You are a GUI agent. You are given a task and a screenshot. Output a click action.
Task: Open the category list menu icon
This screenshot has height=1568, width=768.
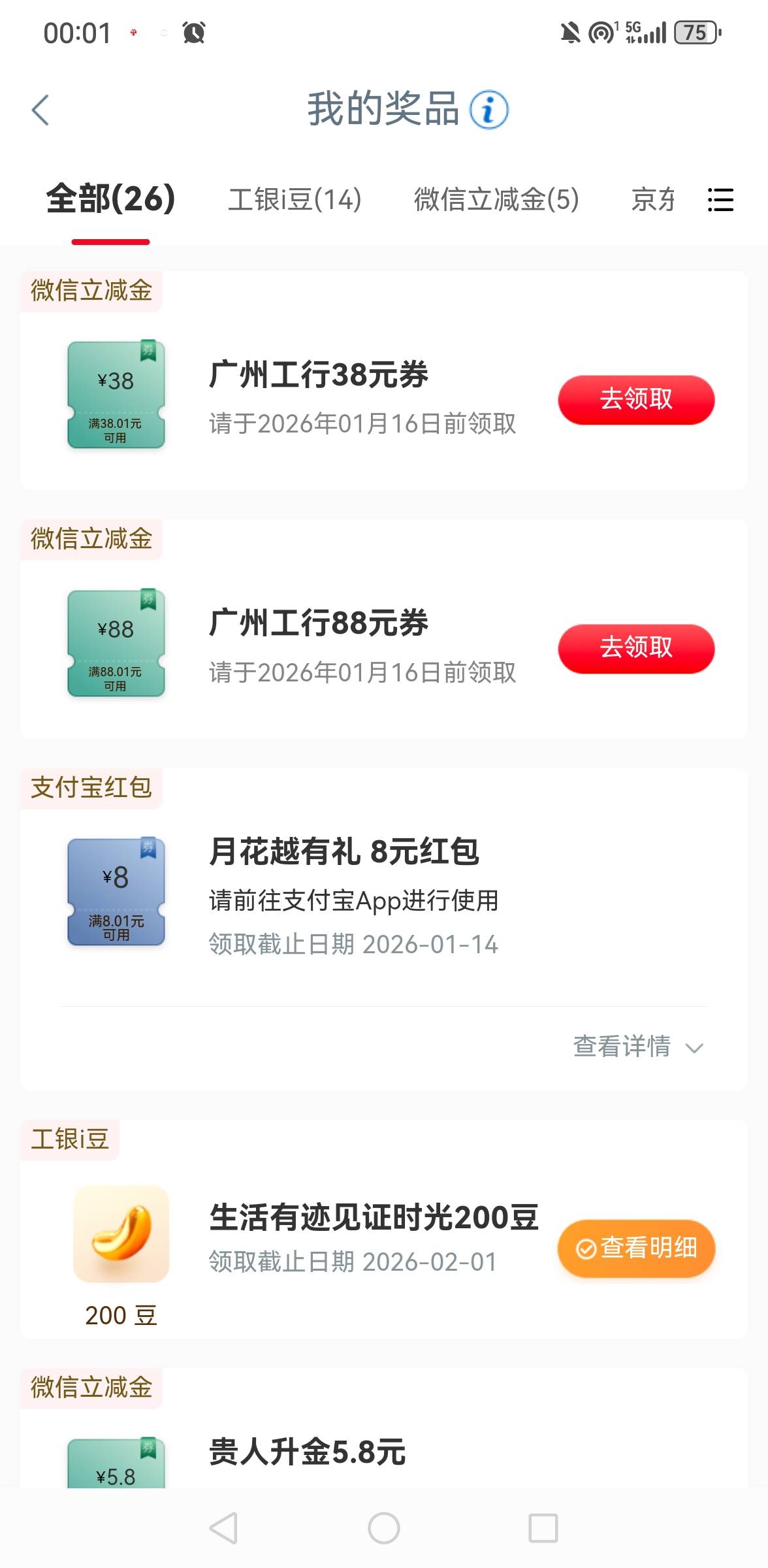720,200
